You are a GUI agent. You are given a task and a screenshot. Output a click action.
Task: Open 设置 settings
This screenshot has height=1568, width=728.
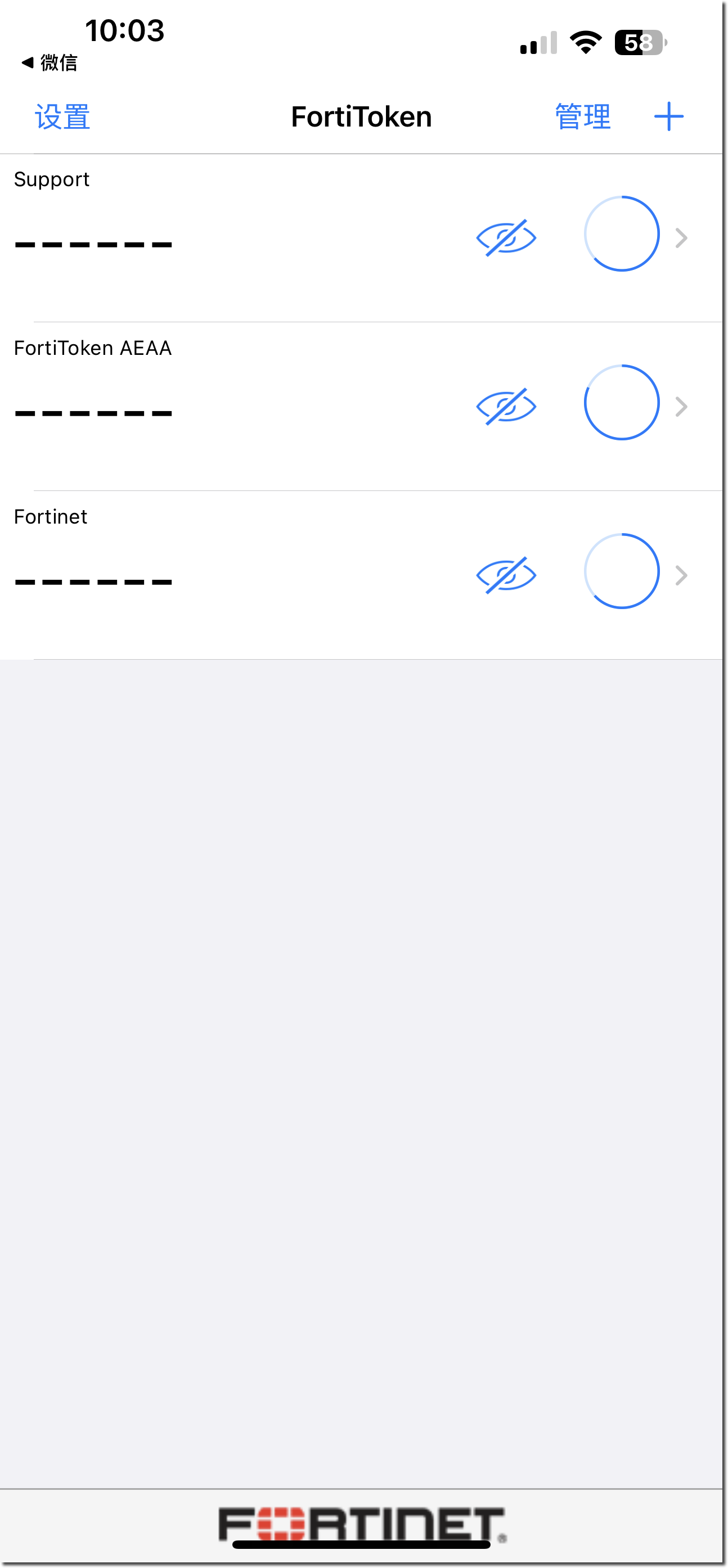[62, 116]
